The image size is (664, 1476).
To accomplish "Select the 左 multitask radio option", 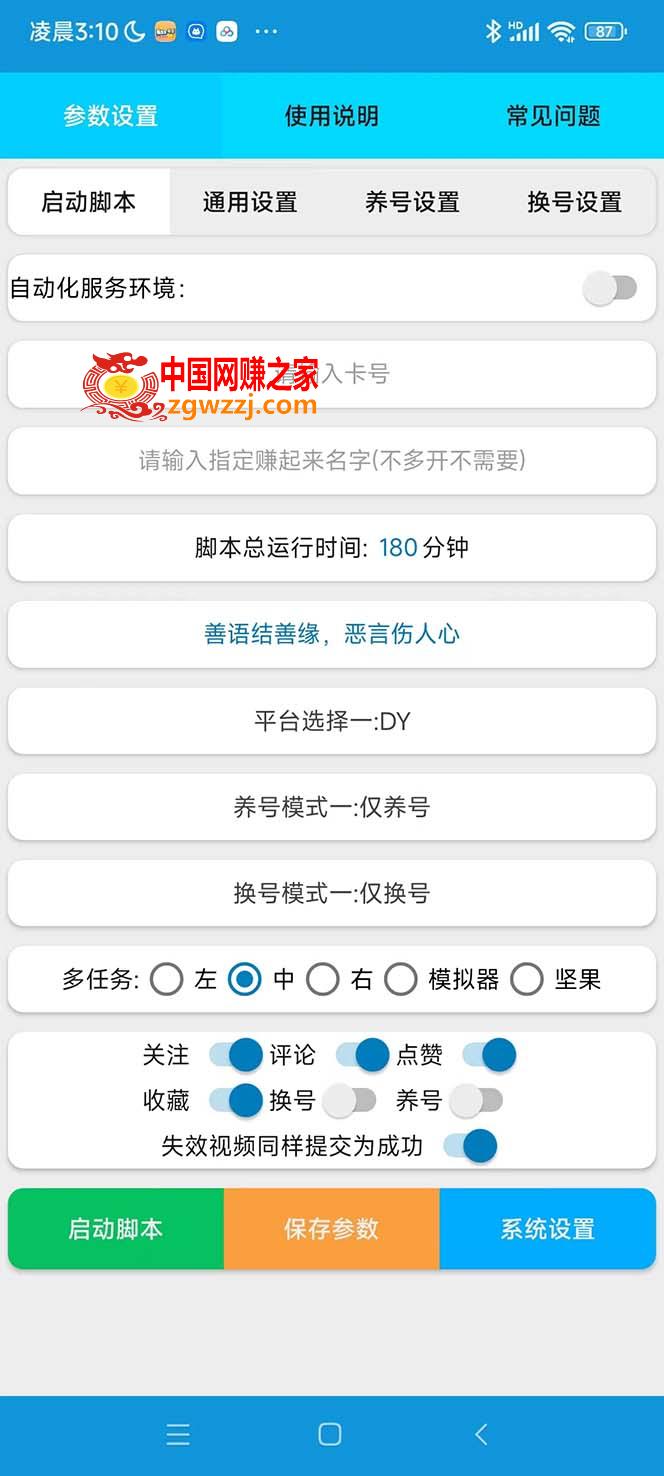I will [167, 980].
